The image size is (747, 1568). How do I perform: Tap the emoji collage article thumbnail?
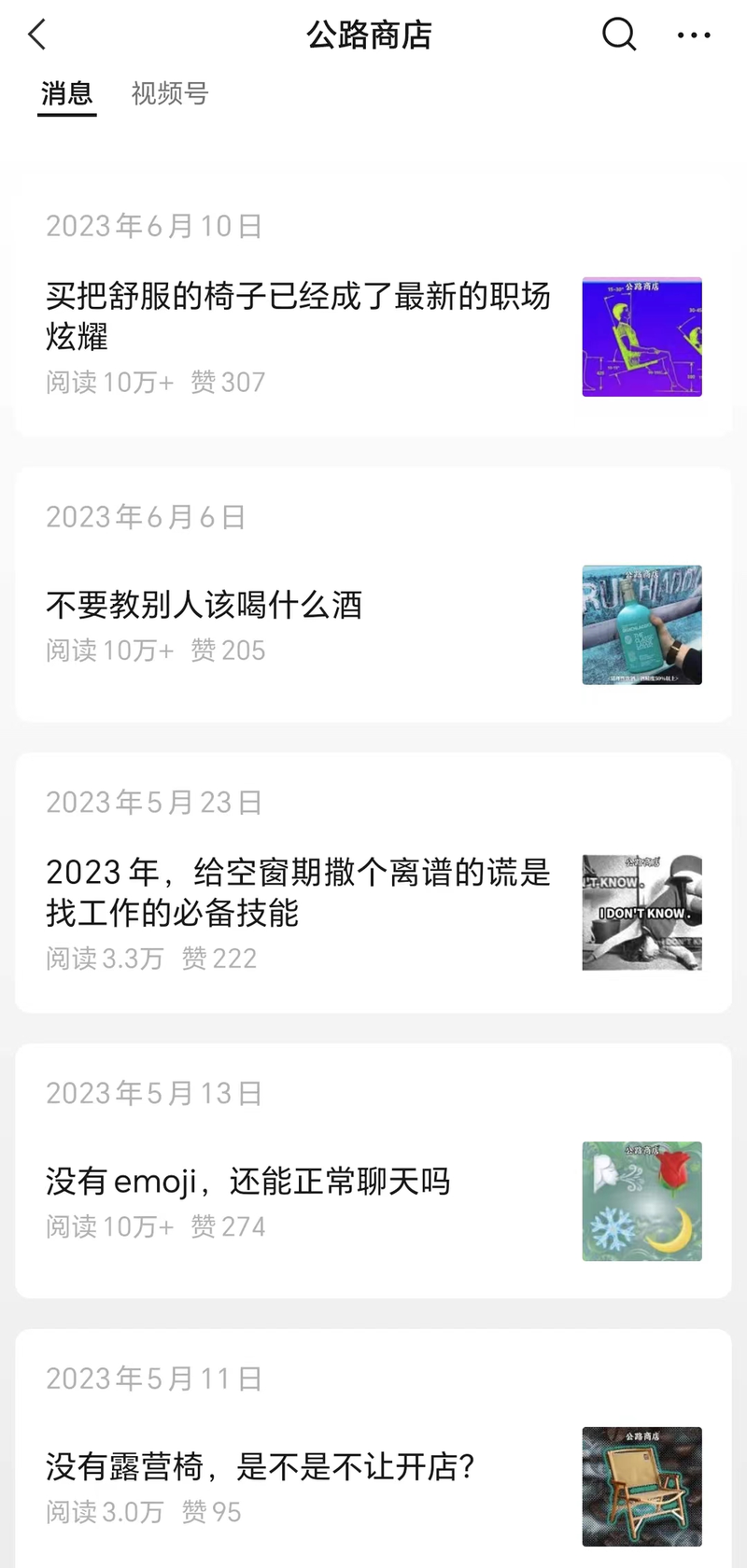click(641, 1201)
